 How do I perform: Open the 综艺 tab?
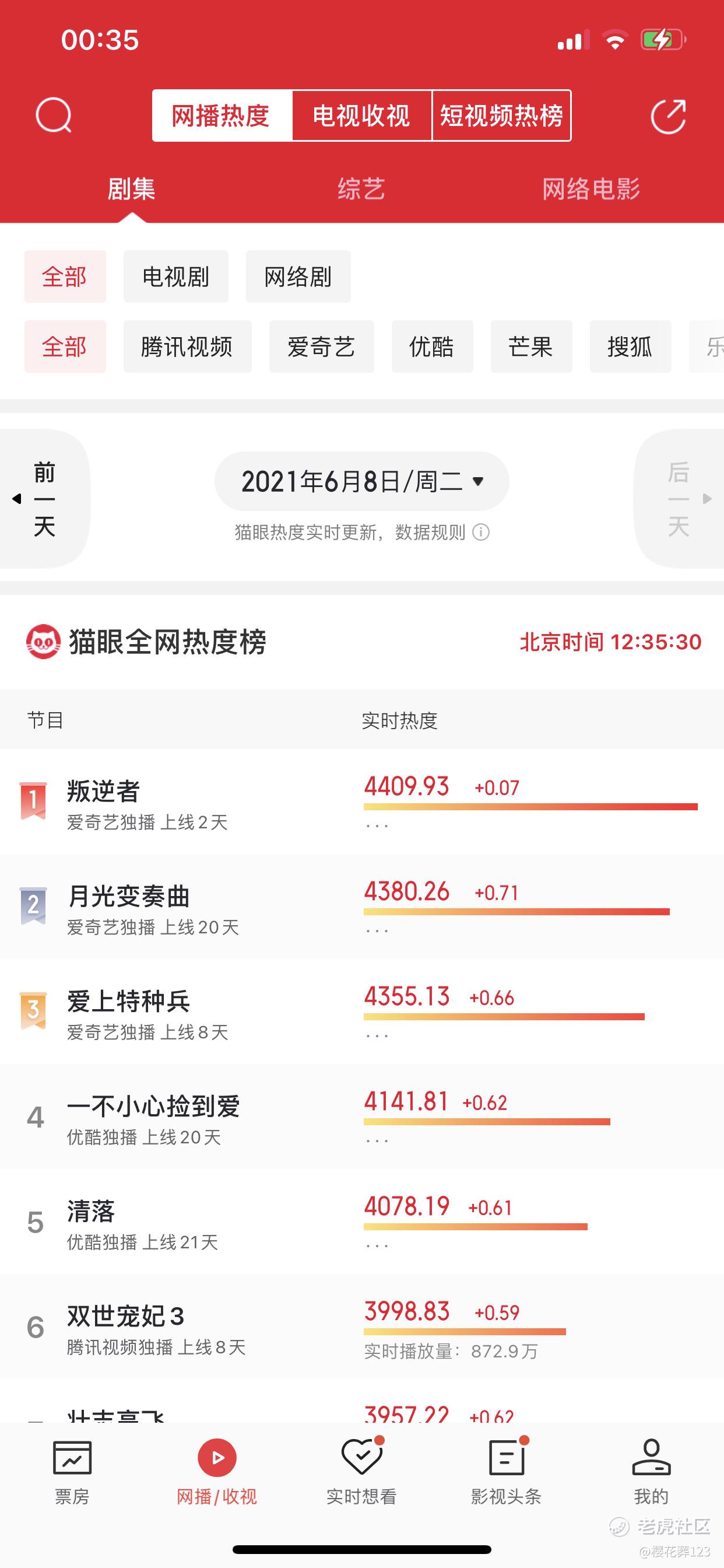coord(361,188)
